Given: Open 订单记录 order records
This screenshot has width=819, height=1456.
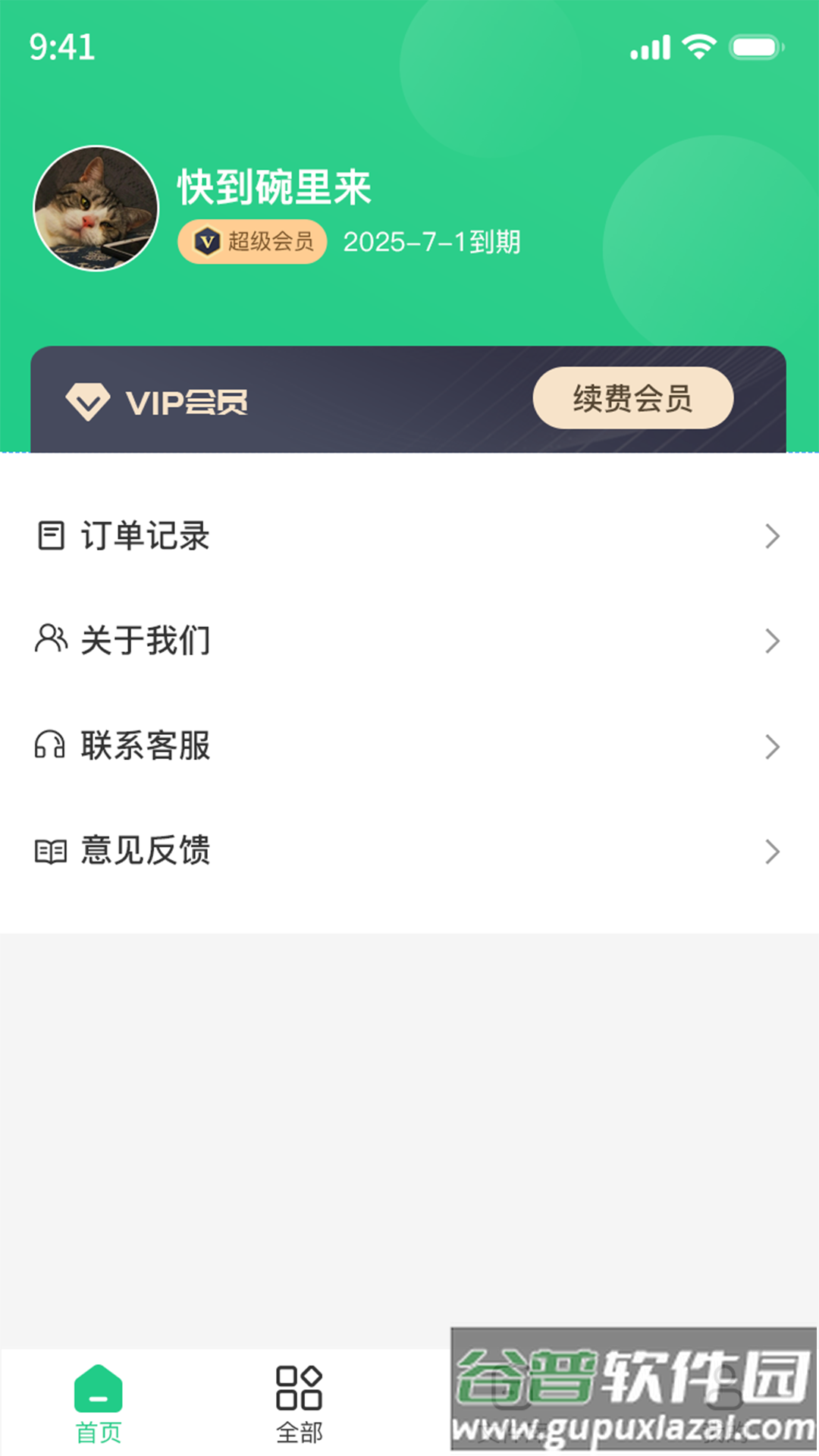Looking at the screenshot, I should pyautogui.click(x=409, y=536).
